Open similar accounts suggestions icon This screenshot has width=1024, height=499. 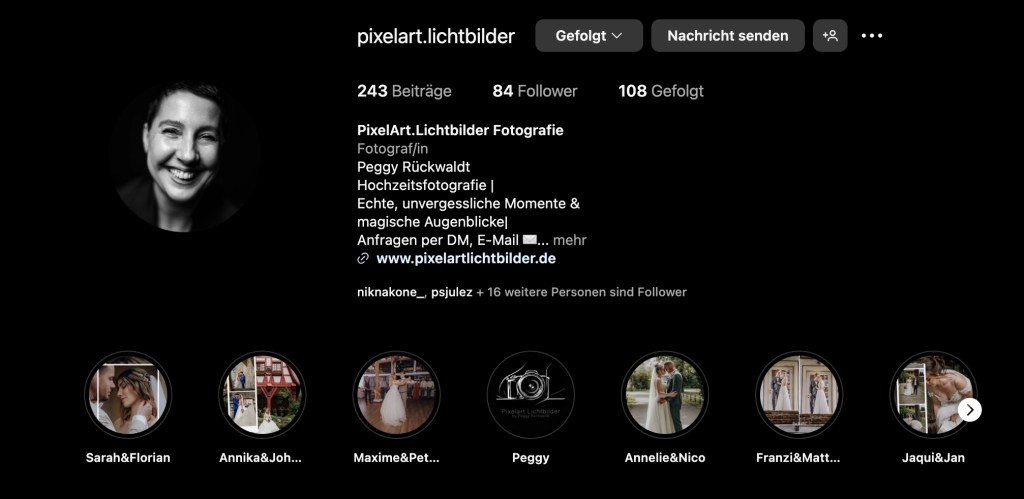point(829,36)
